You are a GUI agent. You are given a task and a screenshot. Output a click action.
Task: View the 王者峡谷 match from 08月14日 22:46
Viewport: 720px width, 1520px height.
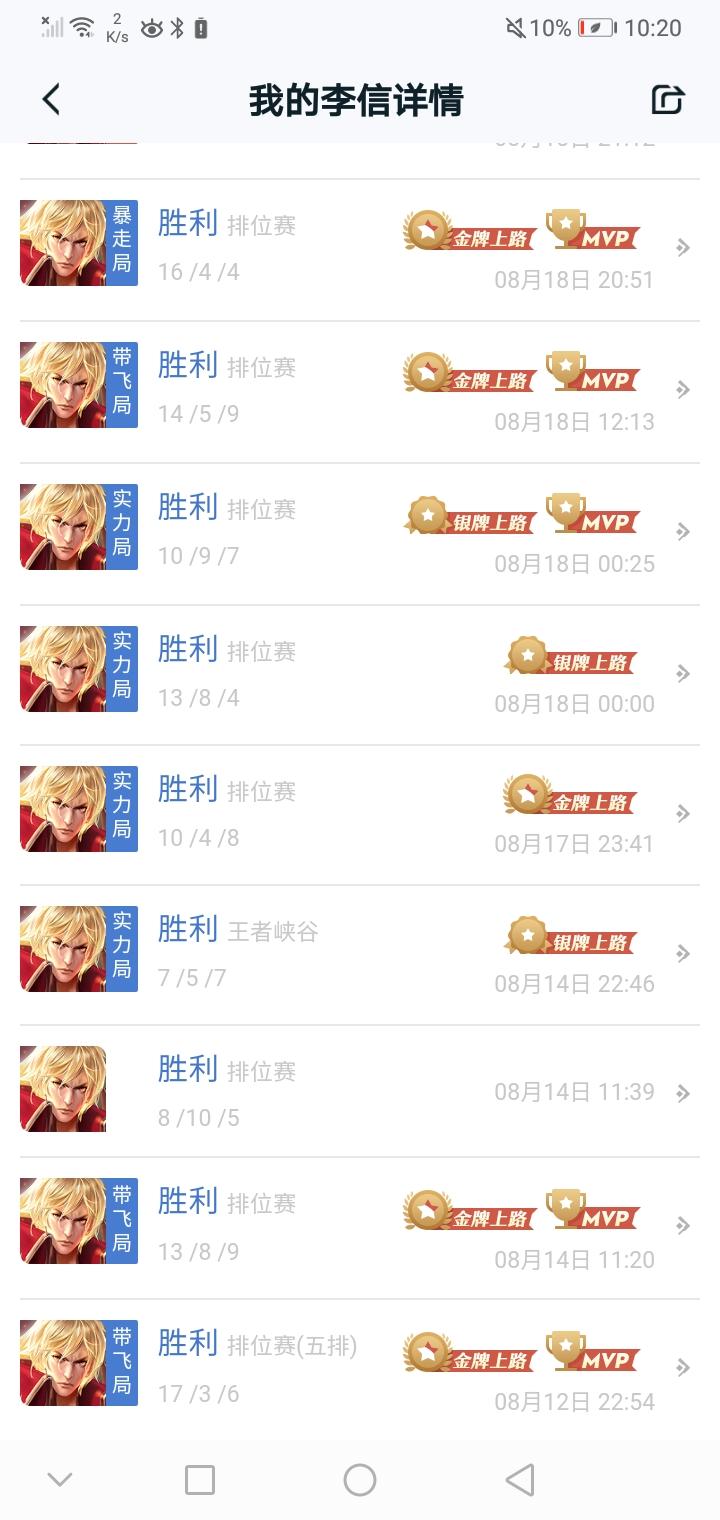(360, 955)
